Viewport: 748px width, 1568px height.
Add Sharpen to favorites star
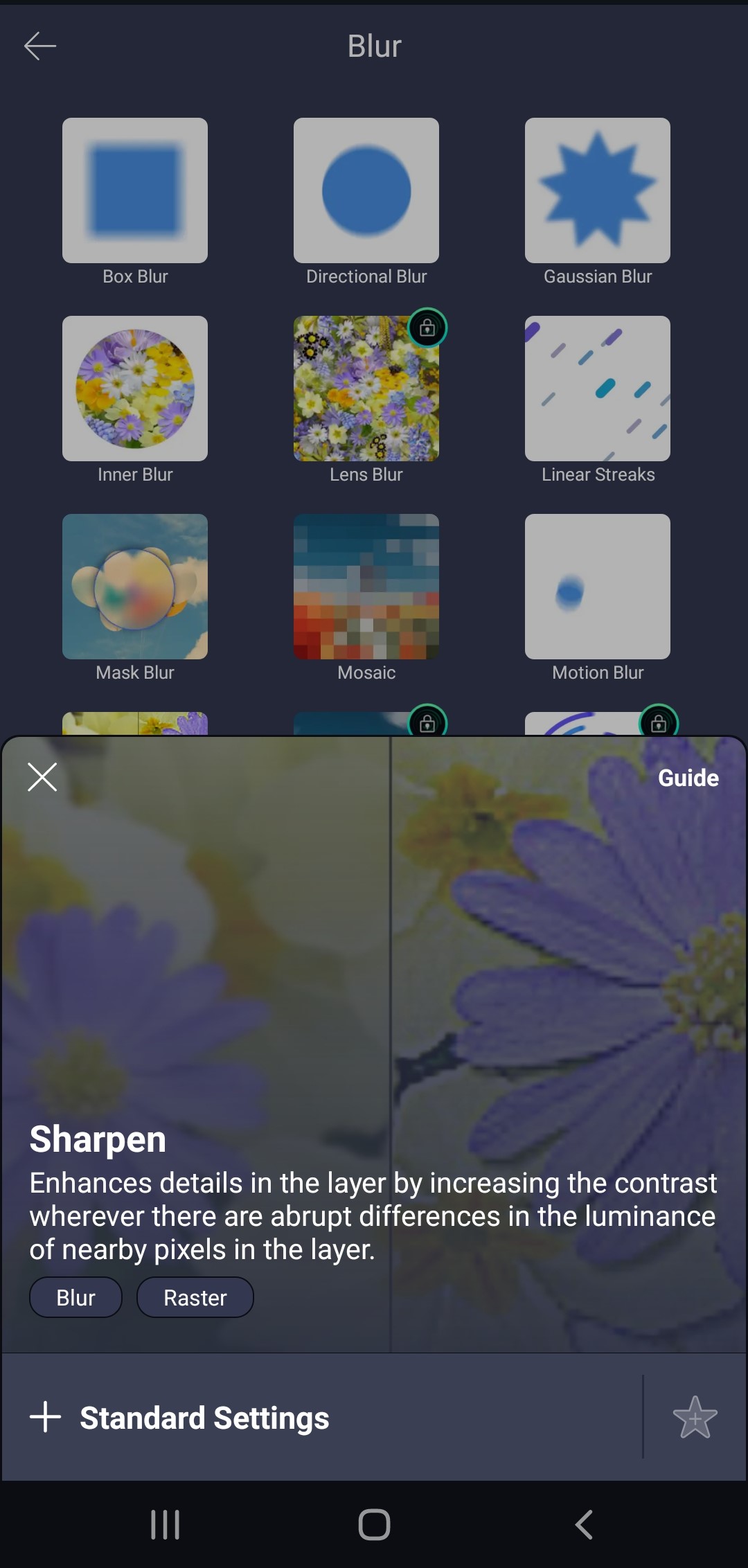click(695, 1418)
